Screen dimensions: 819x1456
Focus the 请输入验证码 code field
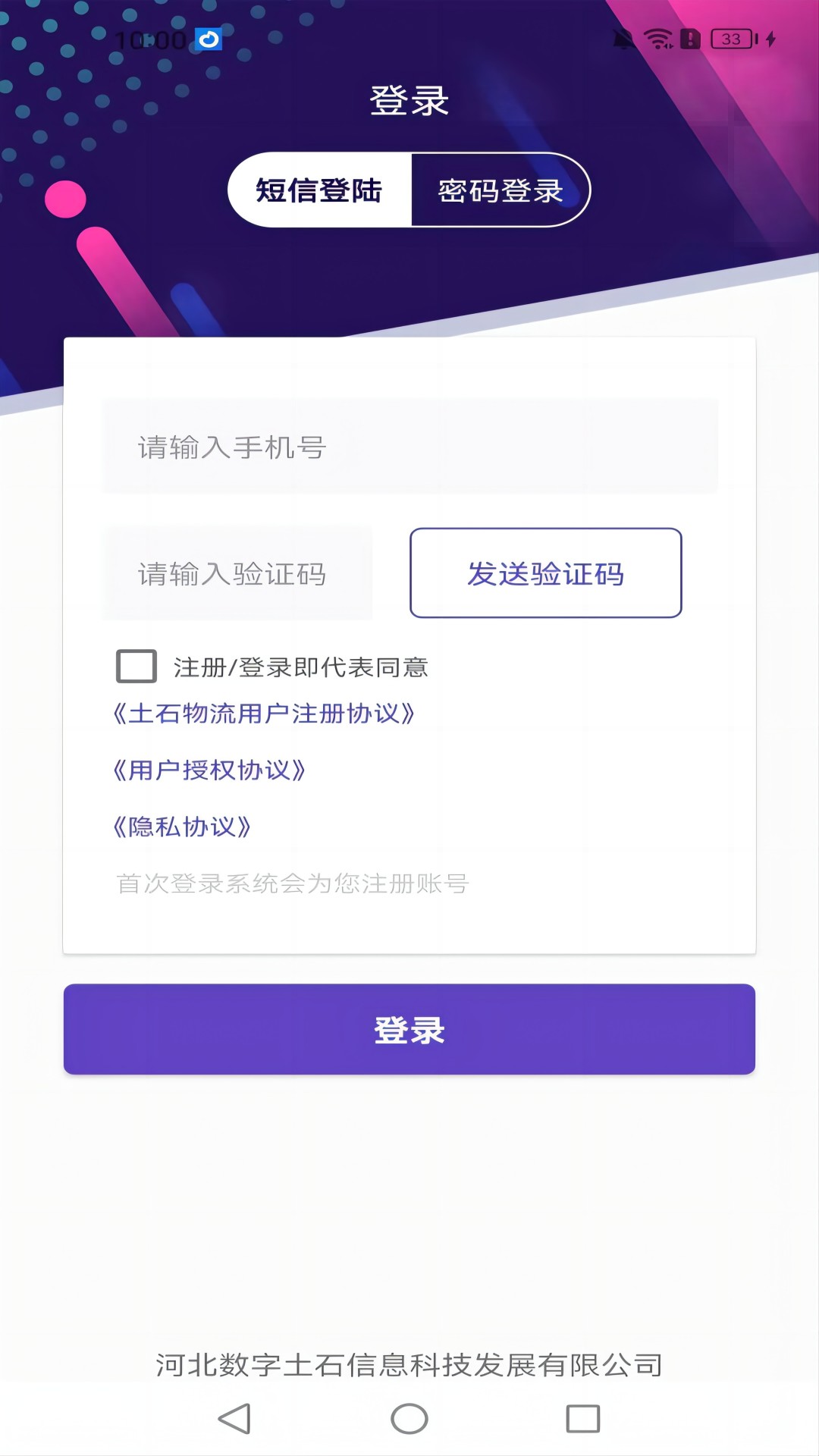pos(238,574)
